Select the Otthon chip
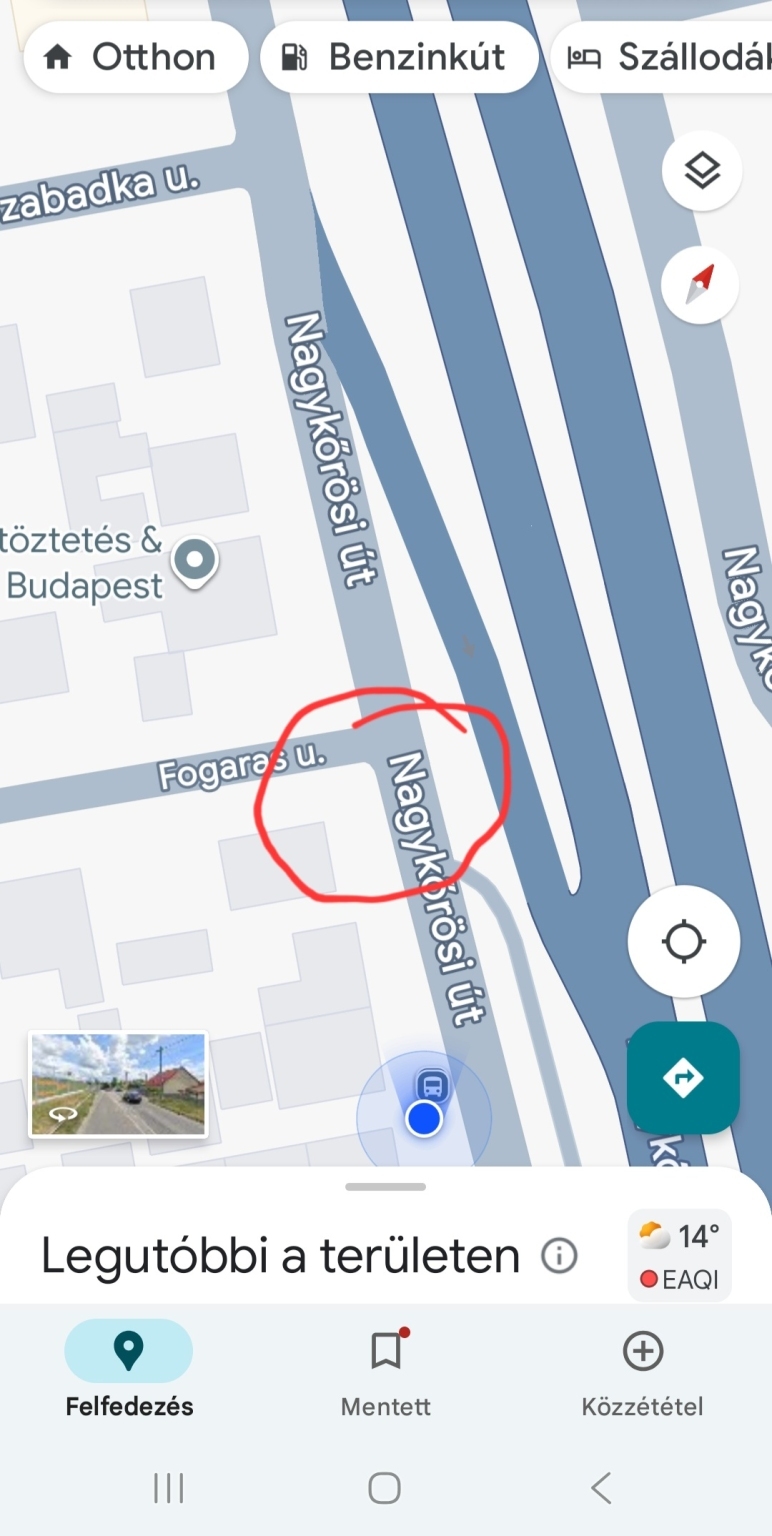772x1536 pixels. tap(133, 57)
